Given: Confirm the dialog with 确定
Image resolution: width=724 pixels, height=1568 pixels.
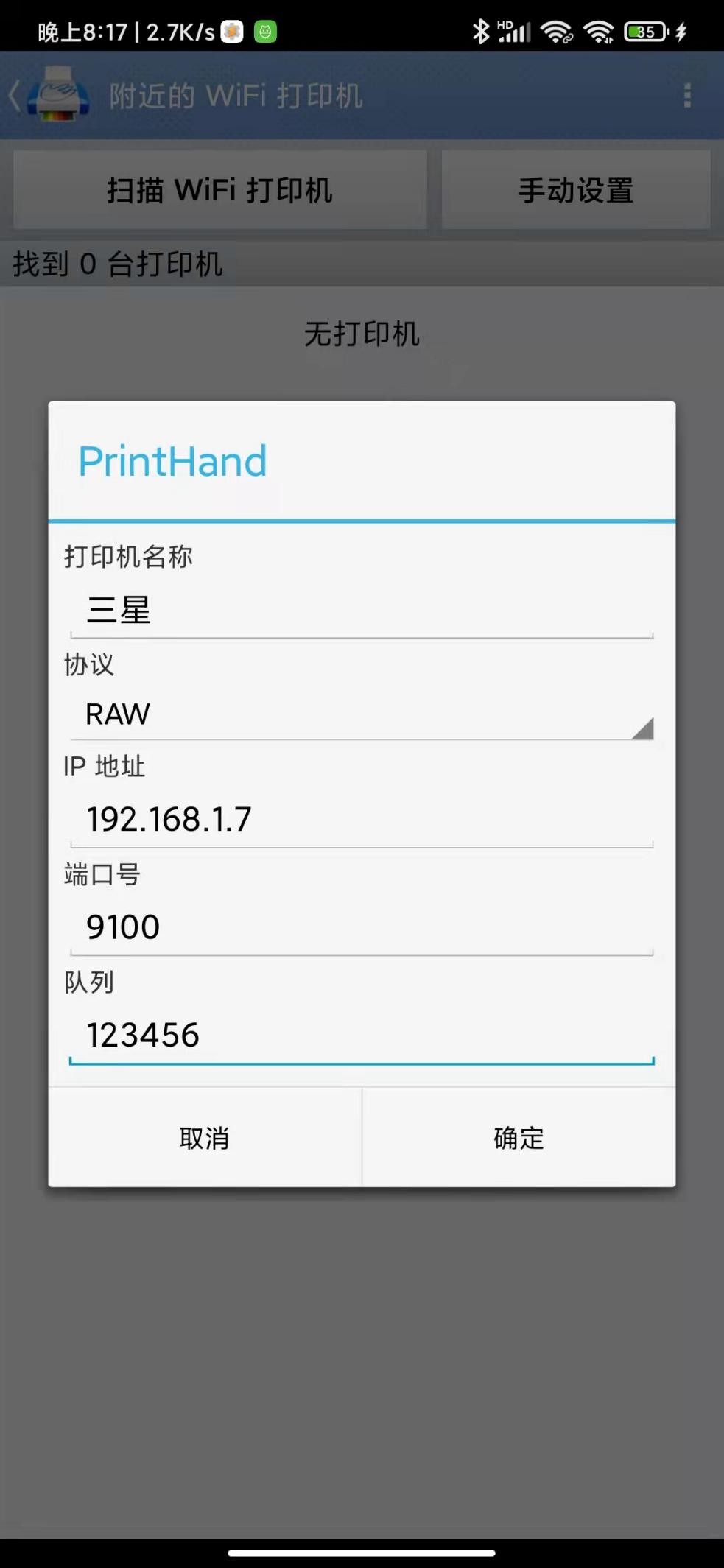Looking at the screenshot, I should tap(518, 1138).
